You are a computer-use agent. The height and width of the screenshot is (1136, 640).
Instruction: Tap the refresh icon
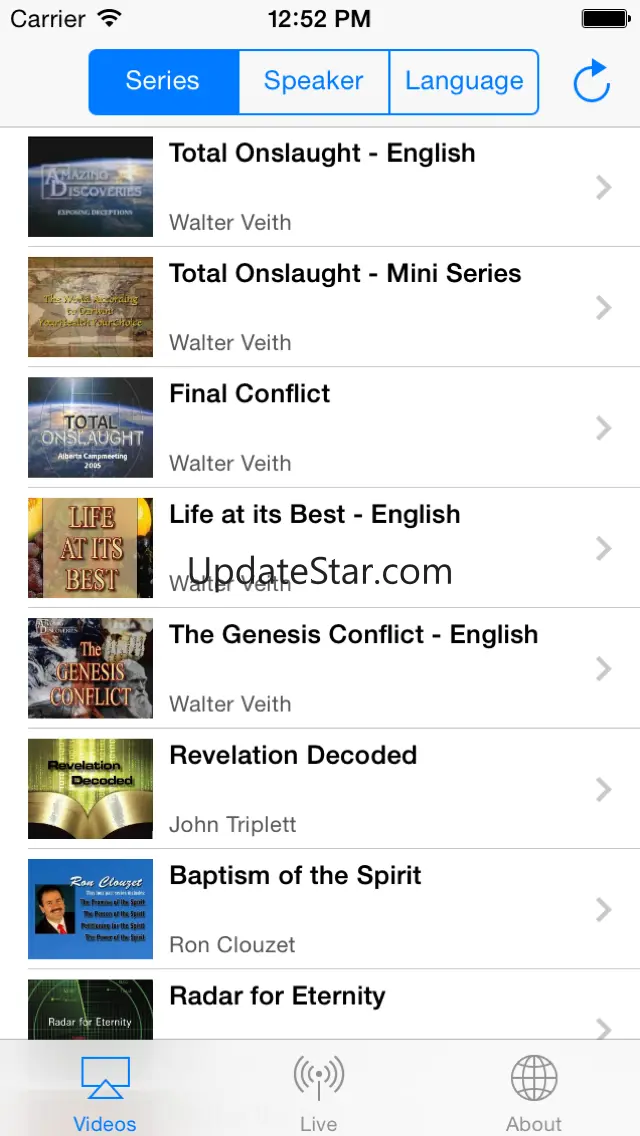point(591,82)
